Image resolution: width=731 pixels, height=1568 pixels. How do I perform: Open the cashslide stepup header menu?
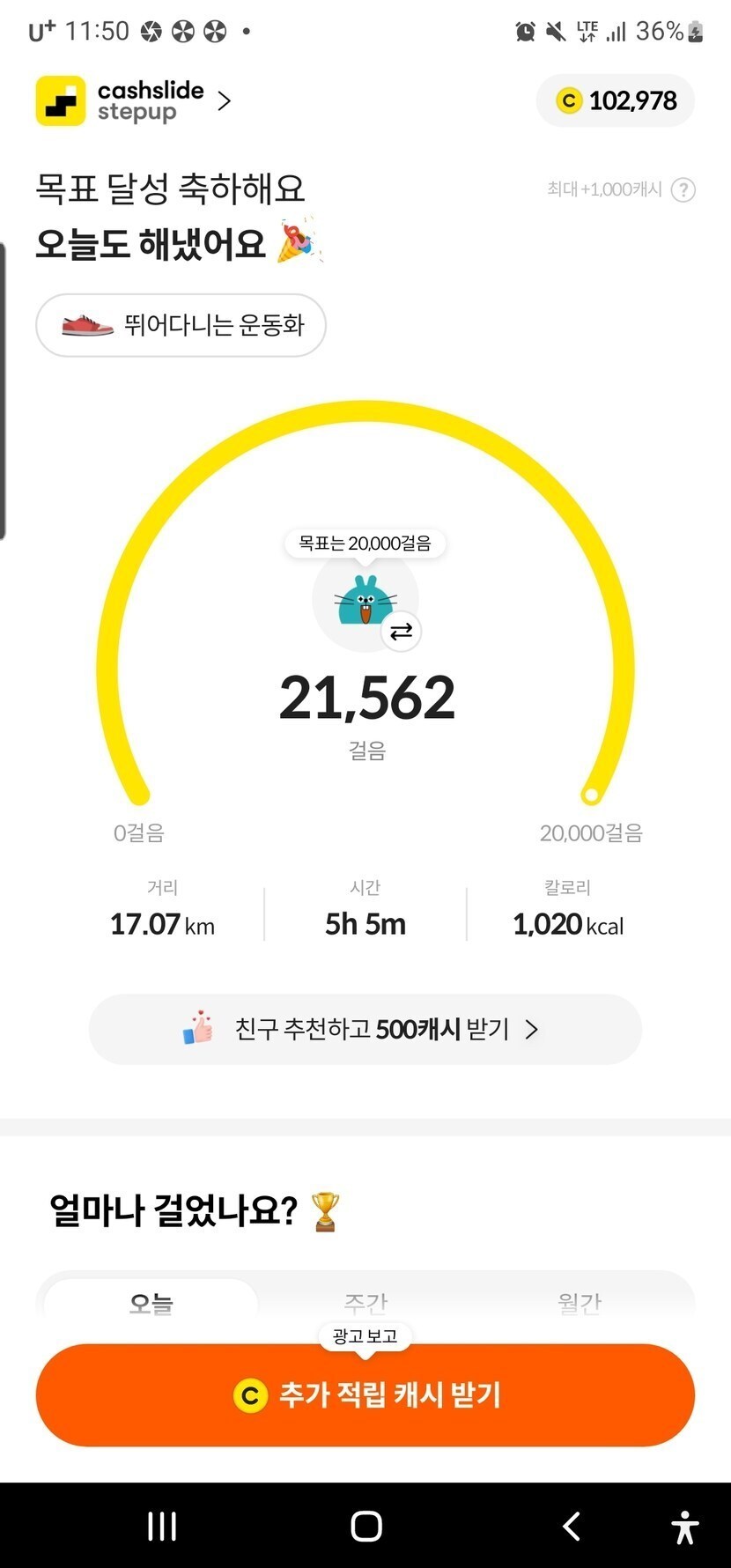point(134,100)
